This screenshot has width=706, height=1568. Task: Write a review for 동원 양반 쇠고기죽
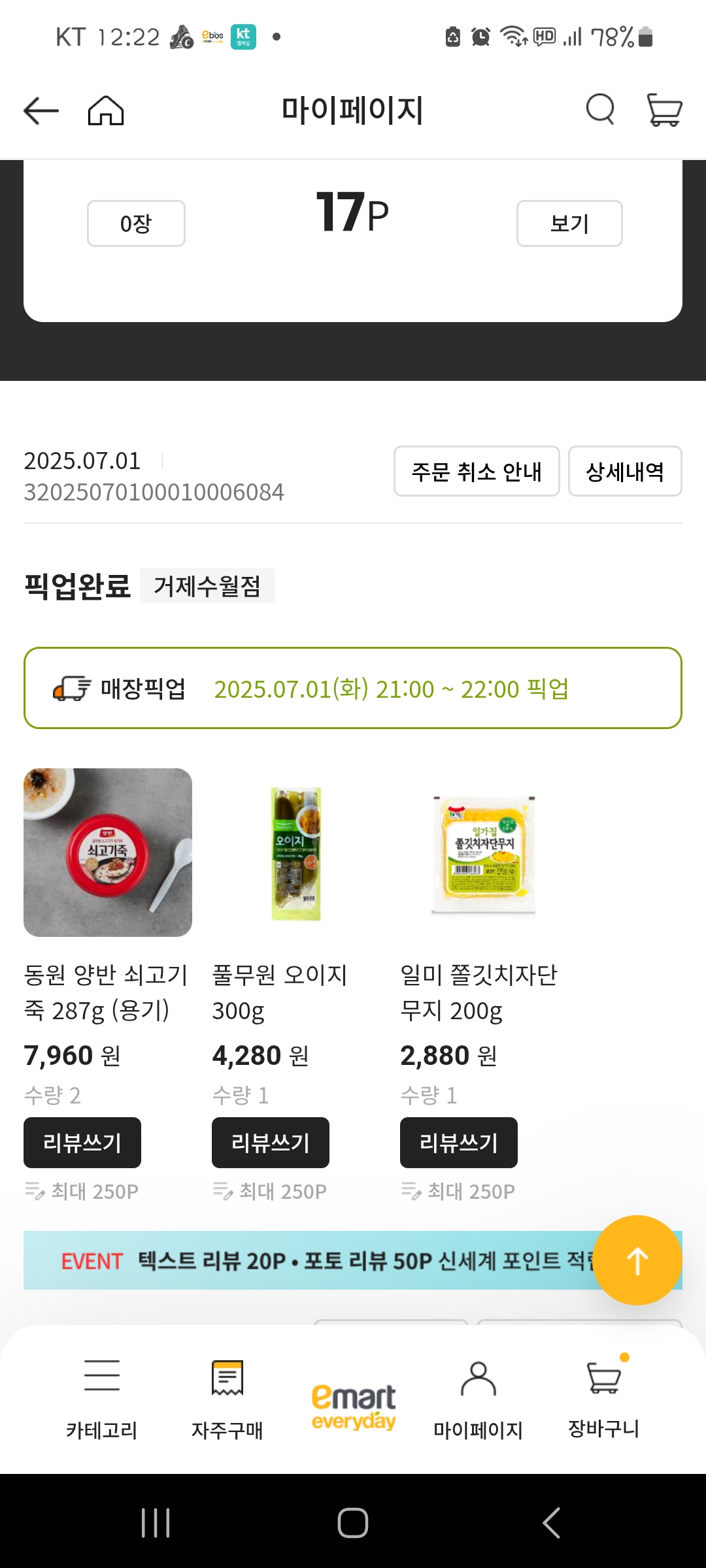tap(82, 1142)
